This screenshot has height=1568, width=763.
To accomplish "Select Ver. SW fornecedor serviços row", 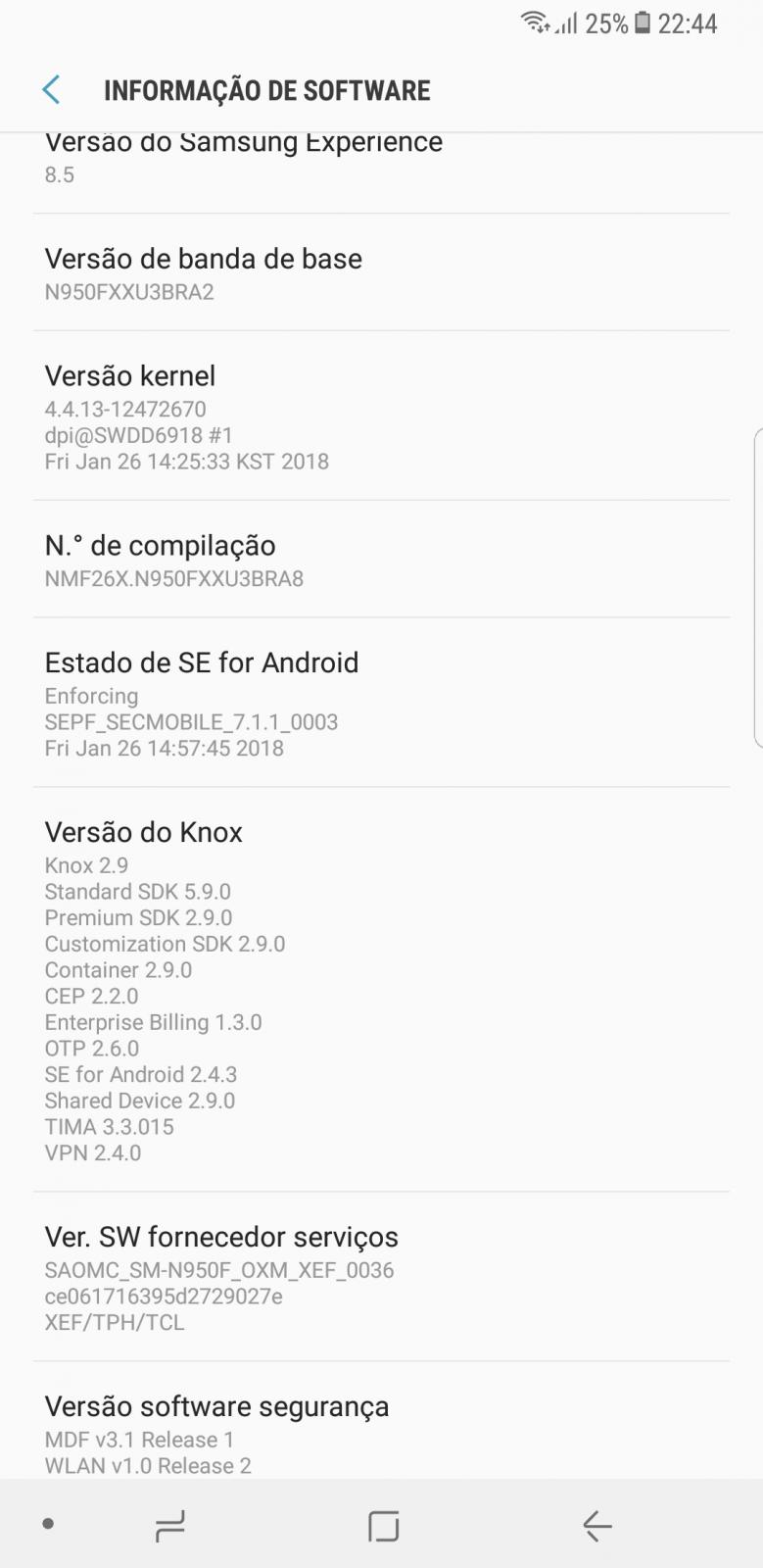I will pos(381,1277).
